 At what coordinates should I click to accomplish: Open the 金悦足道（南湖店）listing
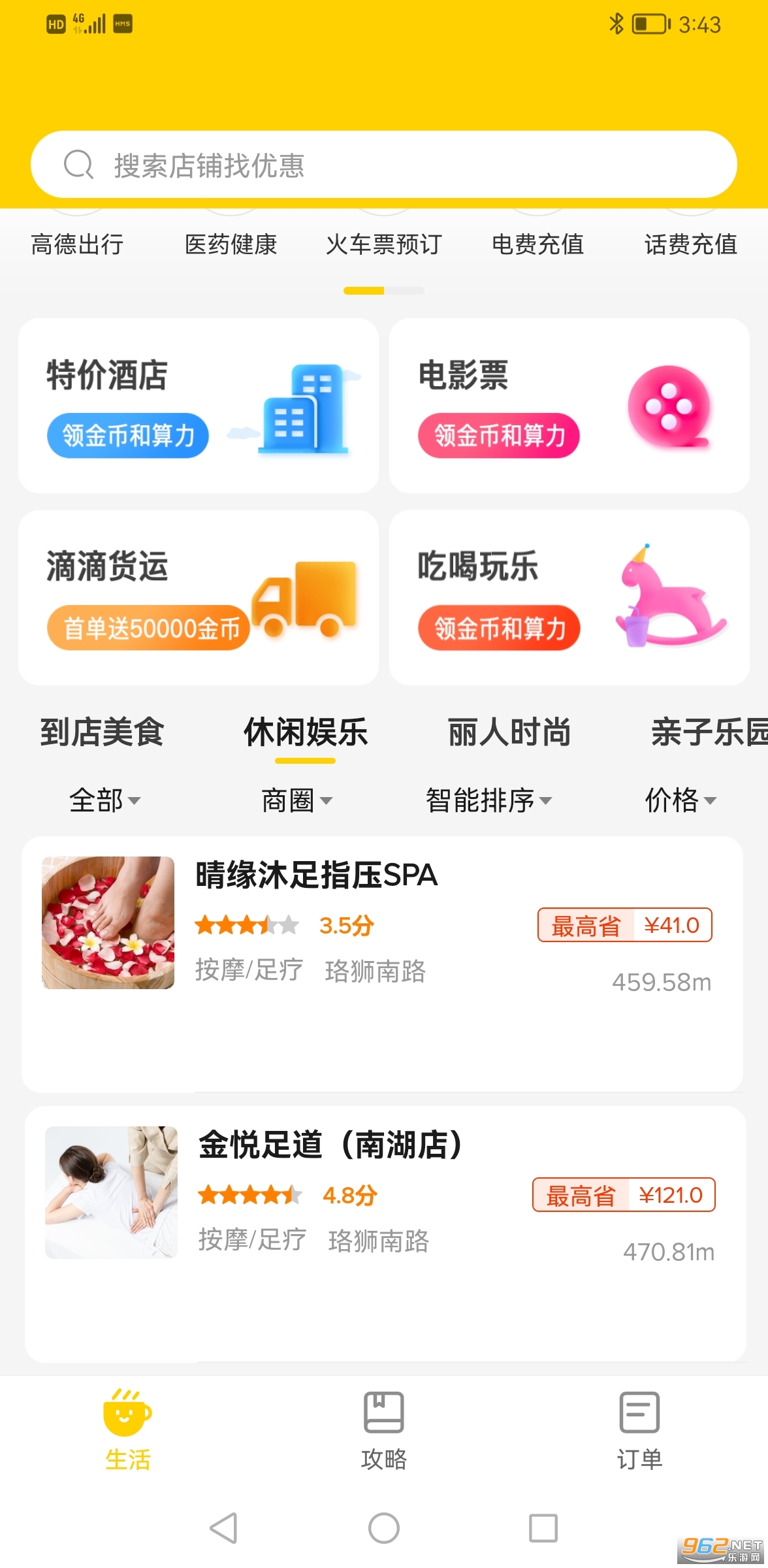(385, 1234)
